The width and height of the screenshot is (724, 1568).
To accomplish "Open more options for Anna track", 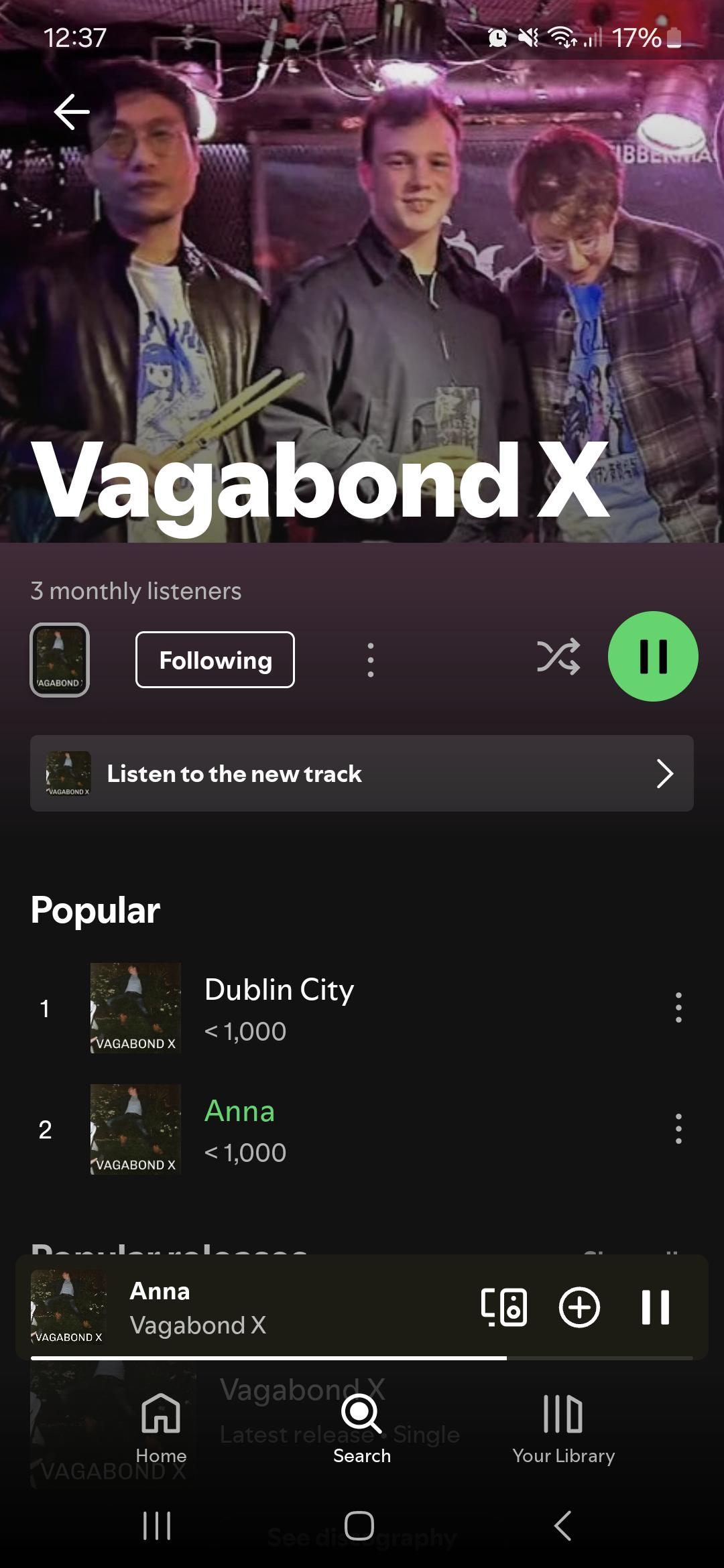I will tap(678, 1129).
